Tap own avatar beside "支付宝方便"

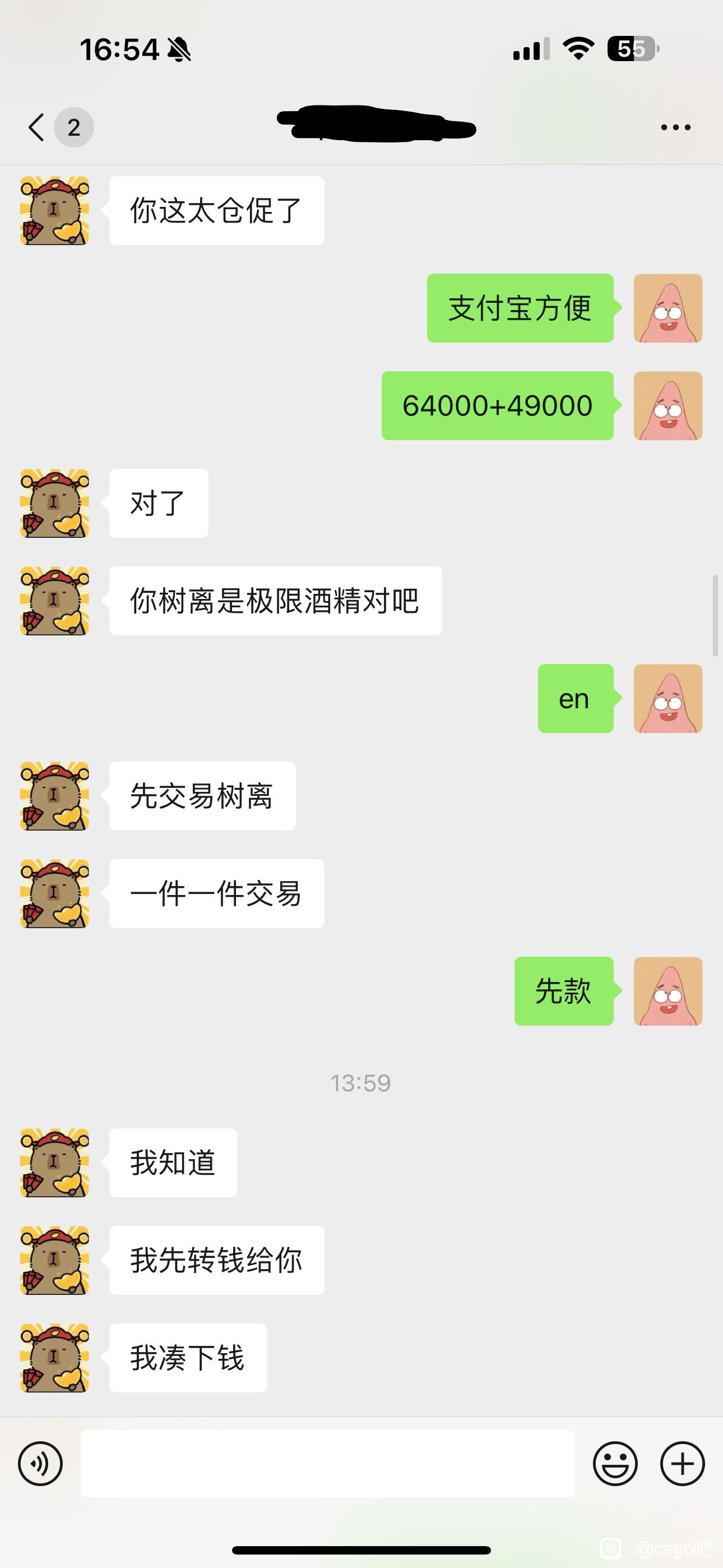668,308
